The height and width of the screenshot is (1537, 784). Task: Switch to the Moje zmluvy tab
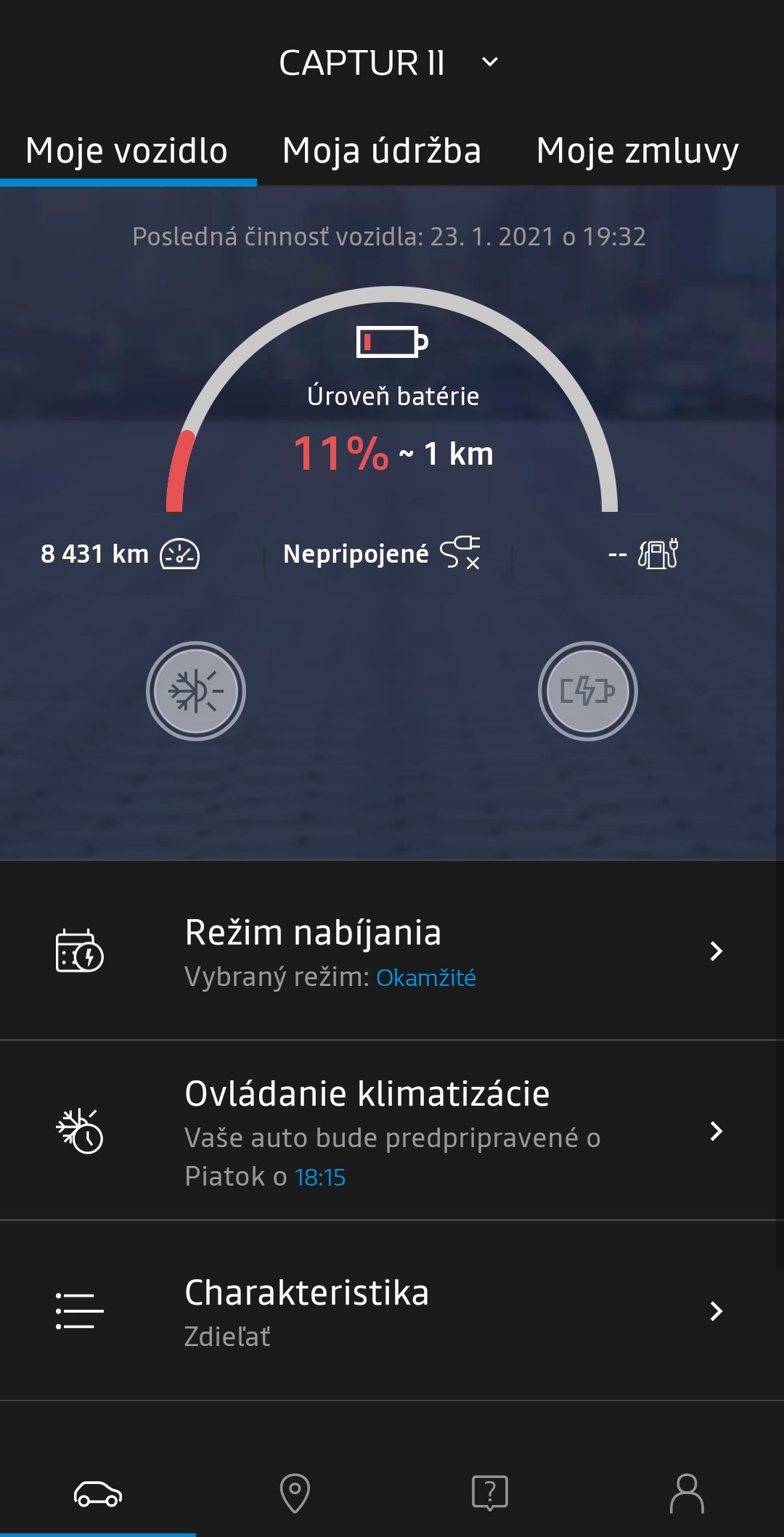(637, 151)
